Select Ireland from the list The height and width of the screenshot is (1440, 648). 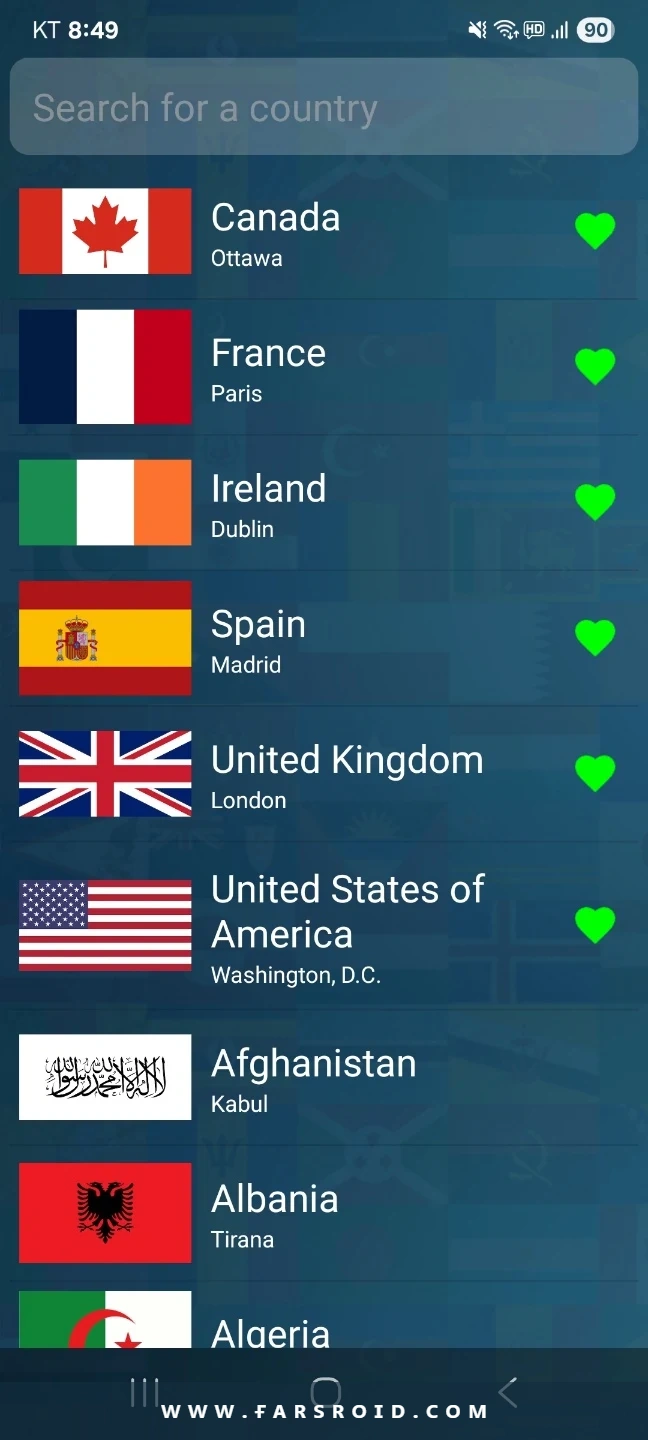(x=324, y=503)
